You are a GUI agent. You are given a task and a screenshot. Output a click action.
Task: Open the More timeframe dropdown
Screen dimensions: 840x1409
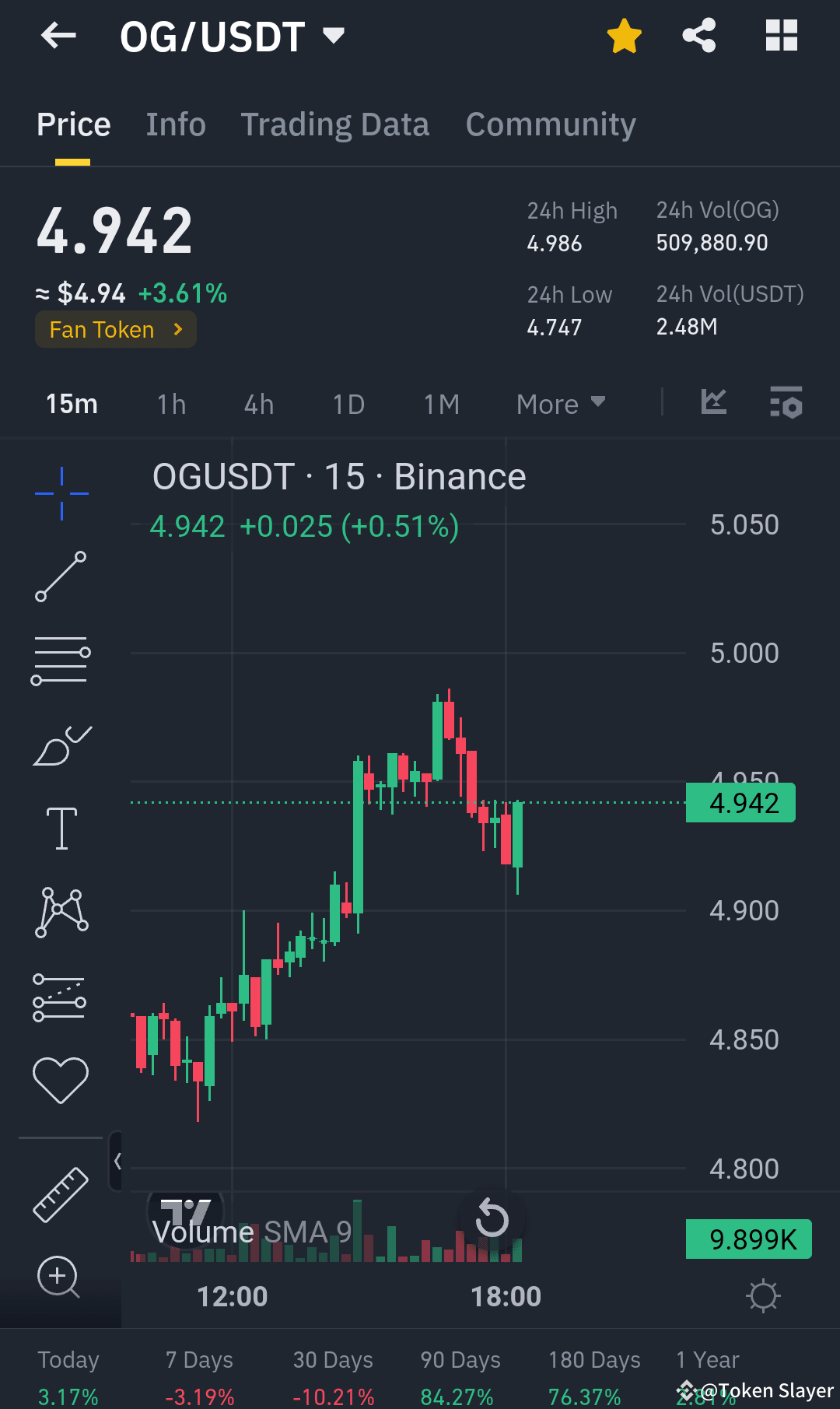560,404
